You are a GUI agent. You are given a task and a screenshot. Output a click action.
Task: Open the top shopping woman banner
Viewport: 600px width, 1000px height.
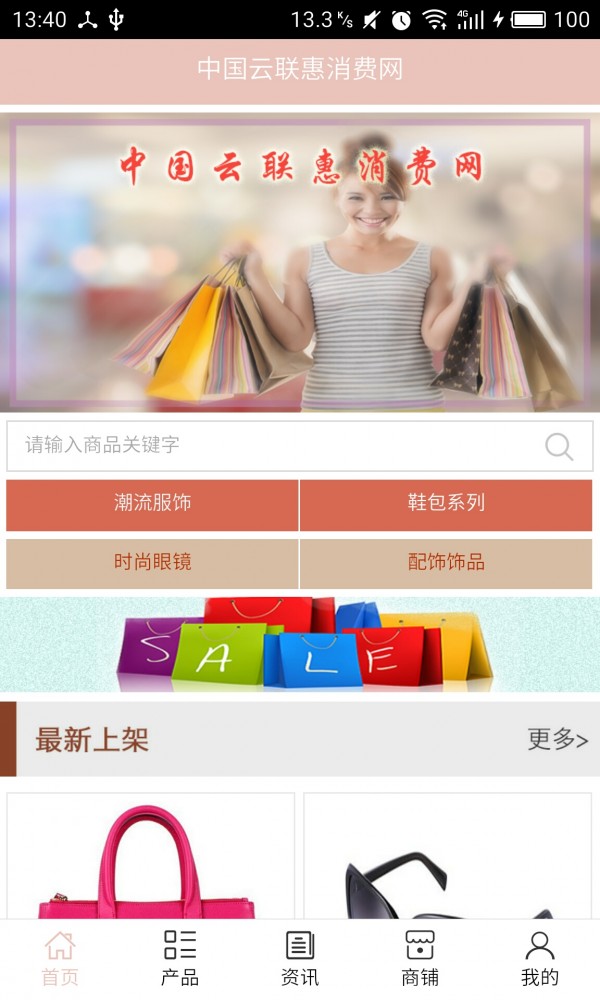click(300, 262)
